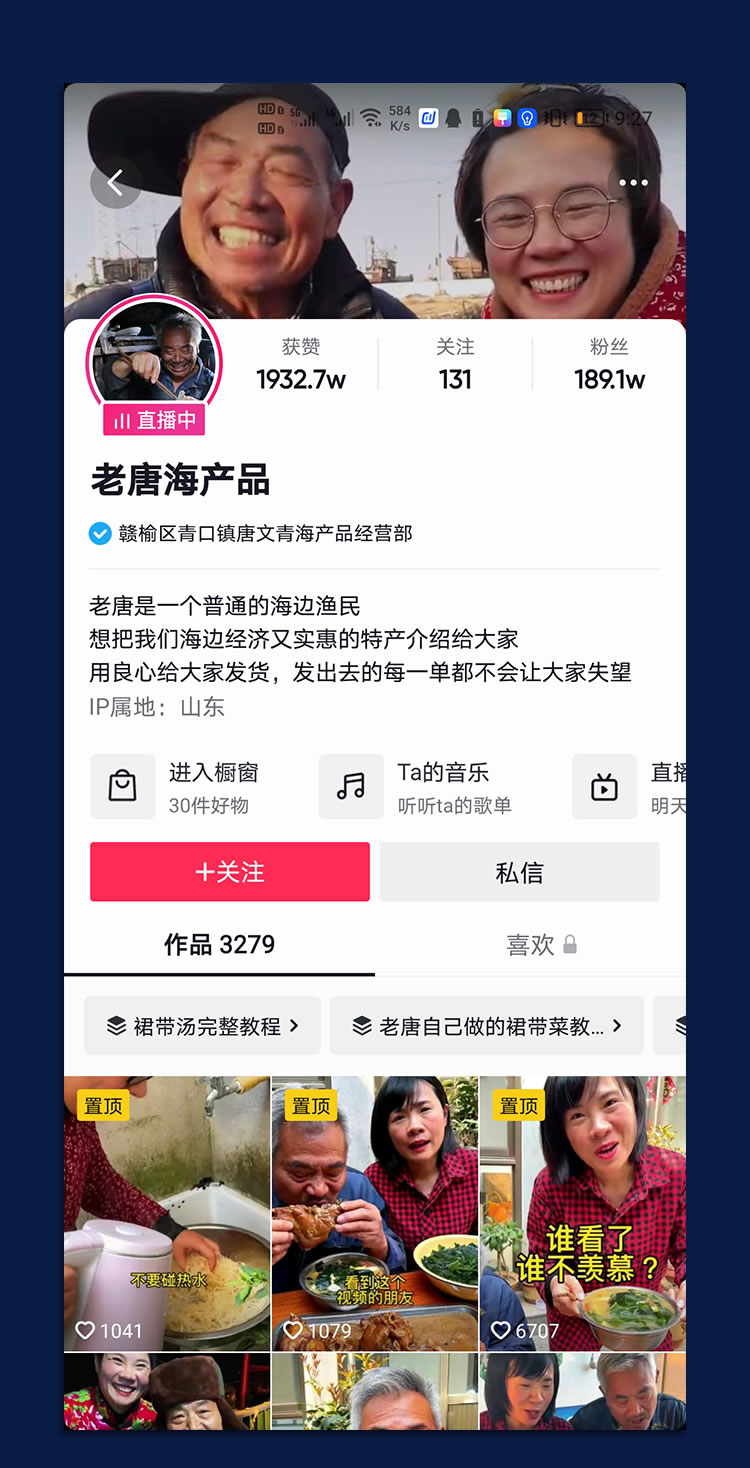Open the pinned video with 6707 likes
750x1468 pixels.
(x=583, y=1213)
